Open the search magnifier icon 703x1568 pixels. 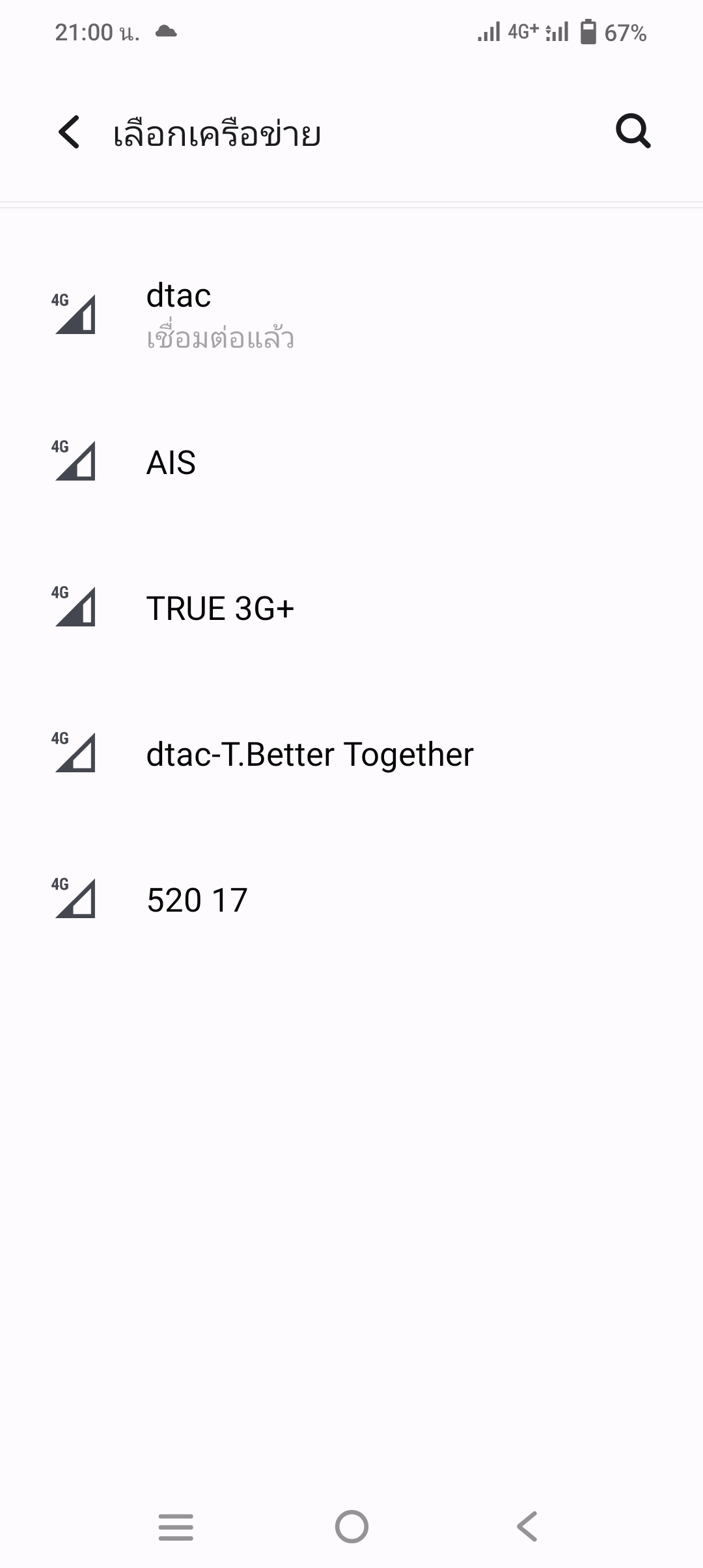point(633,132)
